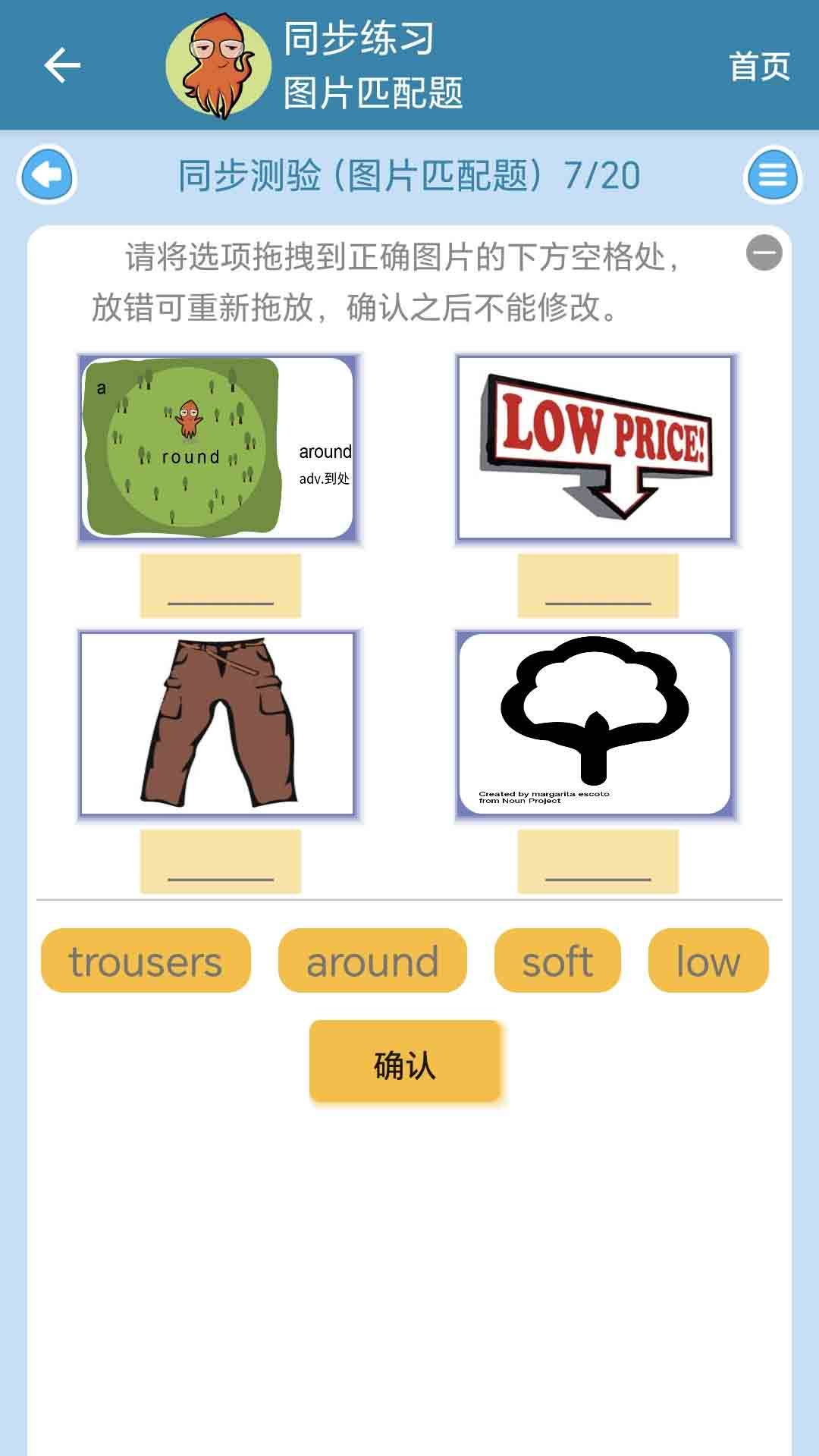Tap the back arrow in the top bar
Screen dimensions: 819x1456
(62, 65)
